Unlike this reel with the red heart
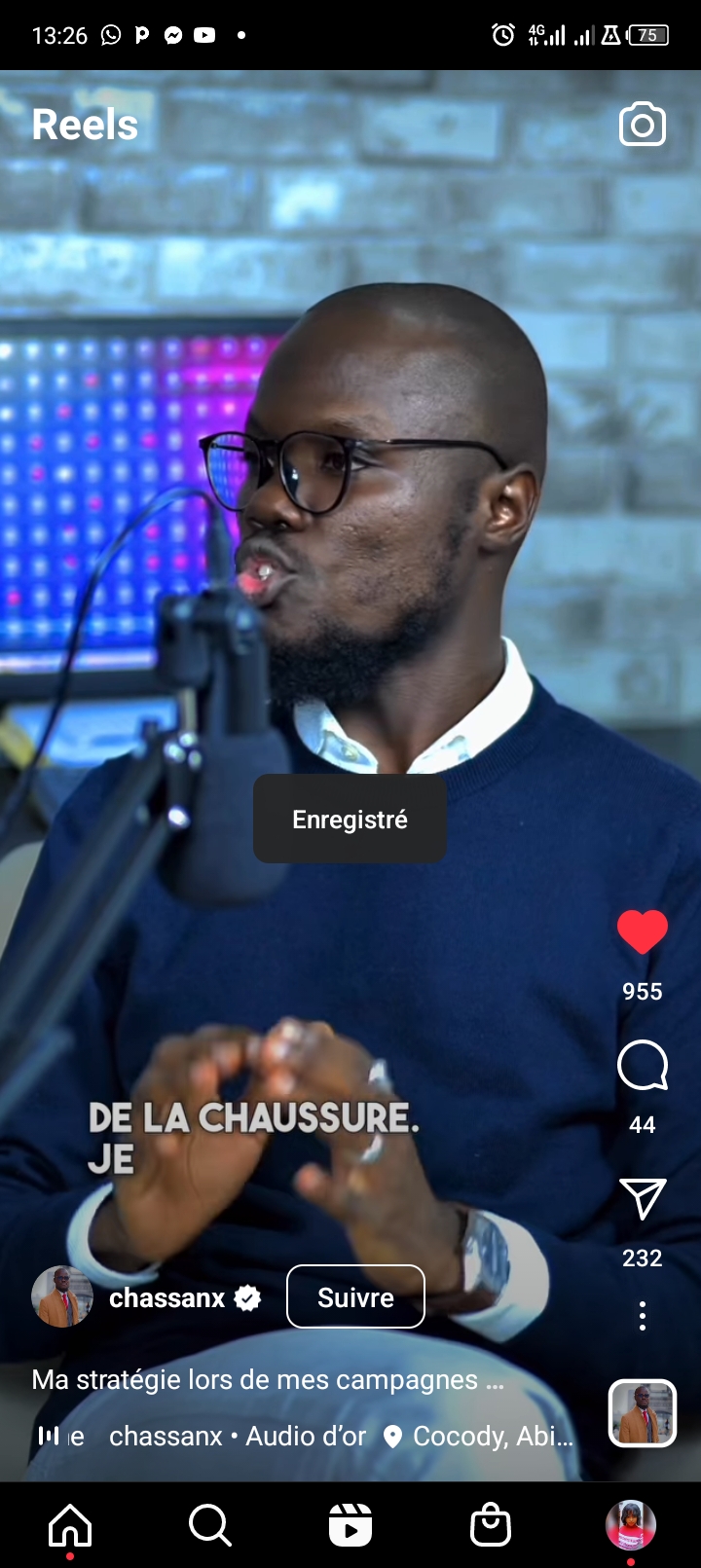This screenshot has height=1568, width=701. tap(643, 932)
